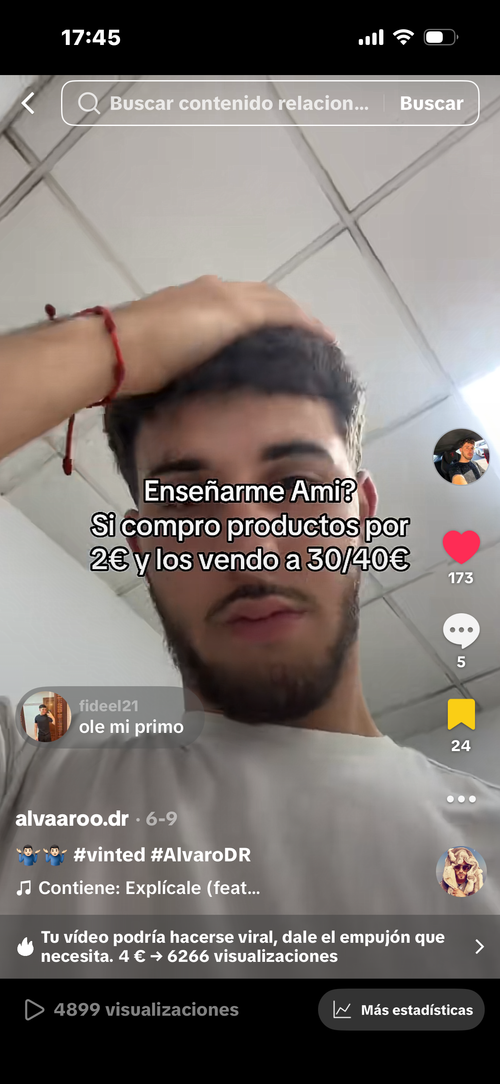Open the sound Contiene: Explícale
The image size is (500, 1084).
138,888
